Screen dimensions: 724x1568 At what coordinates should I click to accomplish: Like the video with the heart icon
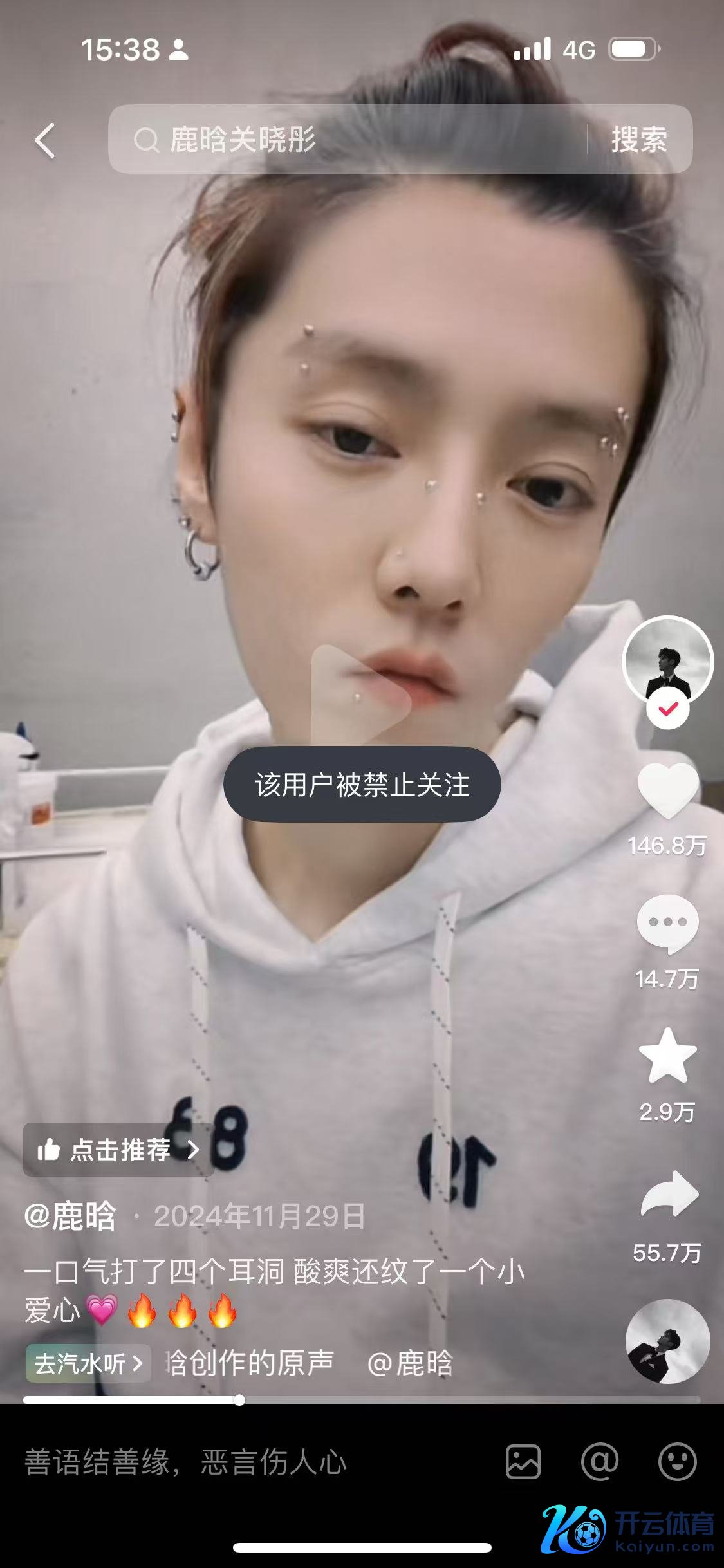coord(667,790)
